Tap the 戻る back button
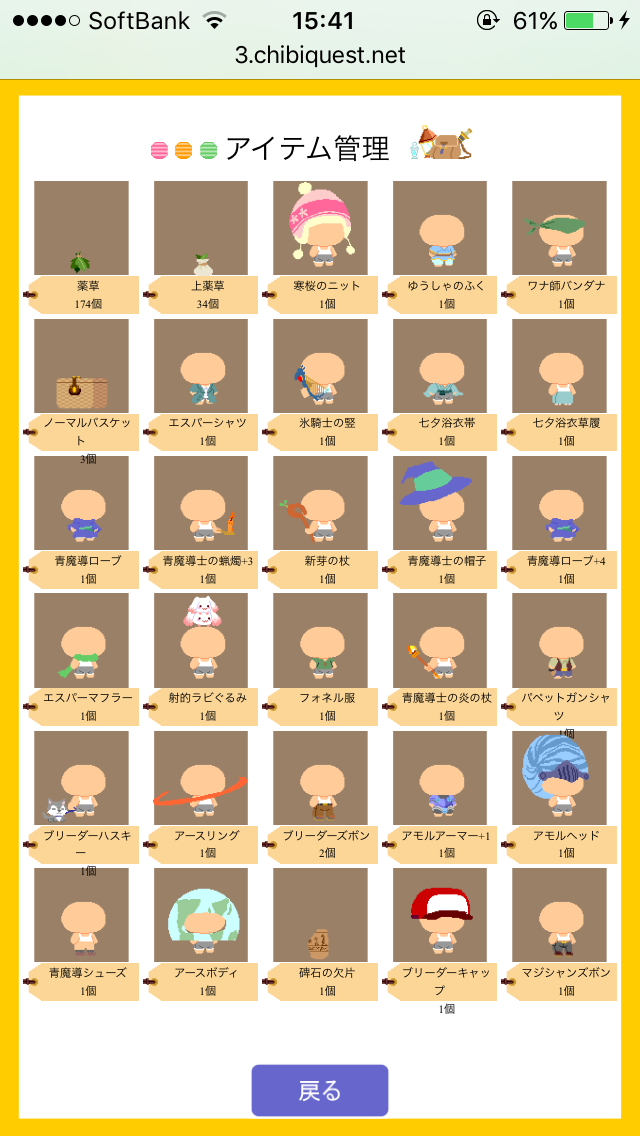Viewport: 640px width, 1136px height. [319, 1090]
